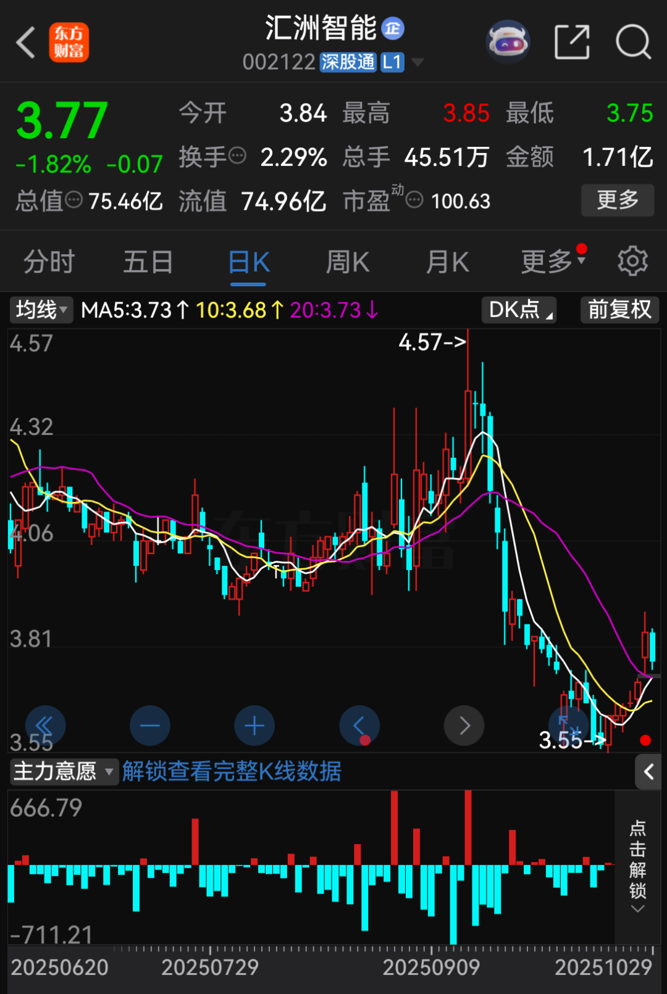Go back to the previous page
The image size is (667, 994).
[x=27, y=42]
